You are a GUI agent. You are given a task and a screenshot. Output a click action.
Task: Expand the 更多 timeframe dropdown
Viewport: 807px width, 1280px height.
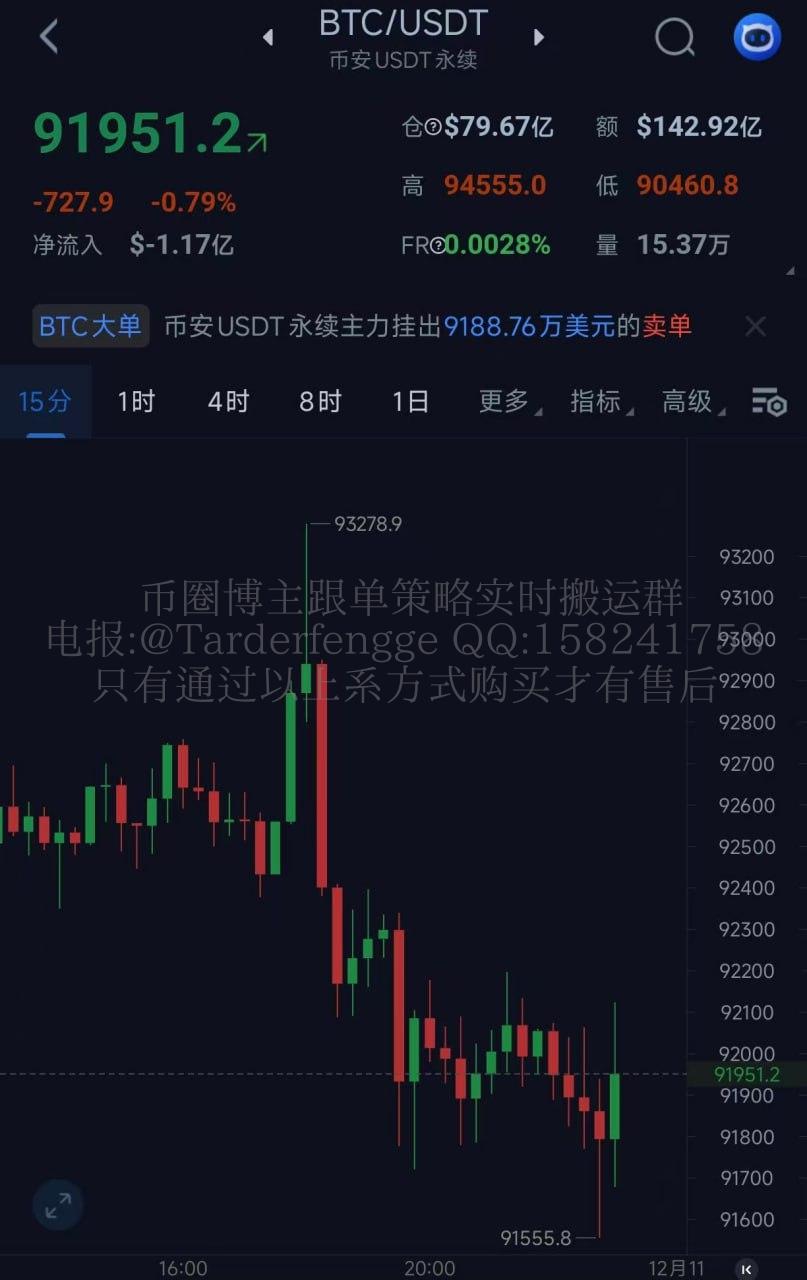pos(508,402)
